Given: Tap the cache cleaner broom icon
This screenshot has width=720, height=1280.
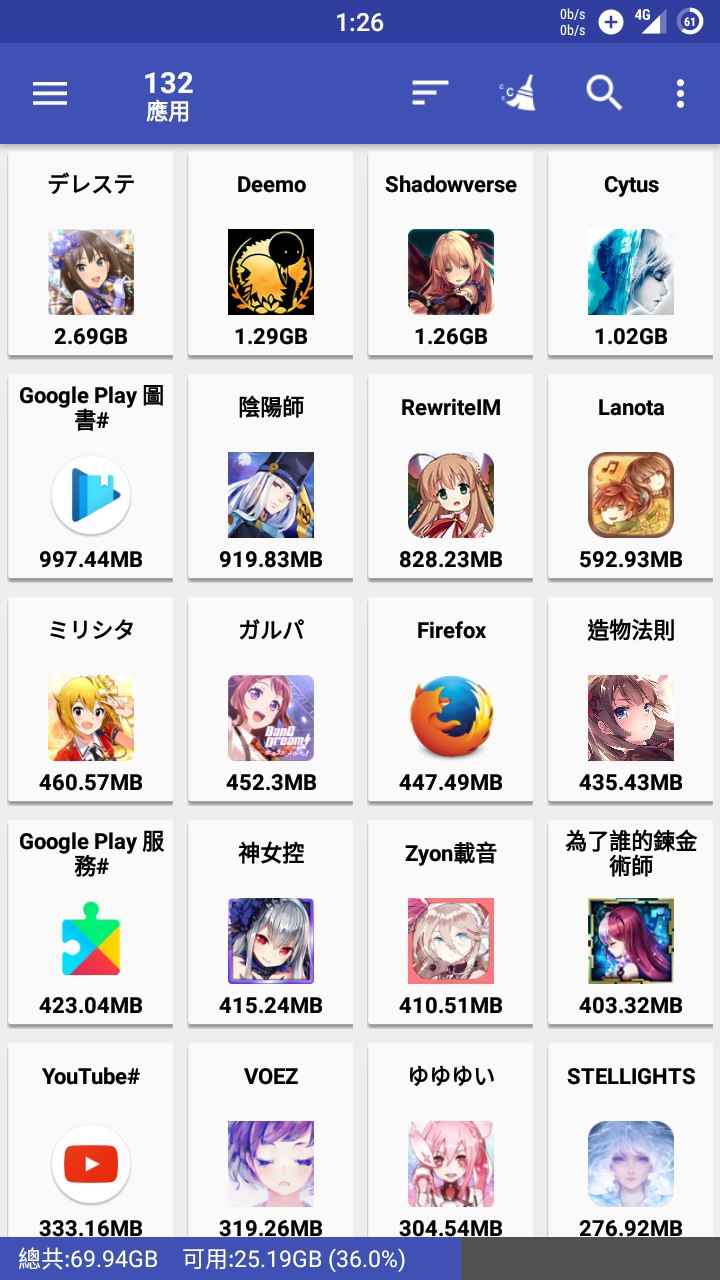Looking at the screenshot, I should tap(517, 94).
